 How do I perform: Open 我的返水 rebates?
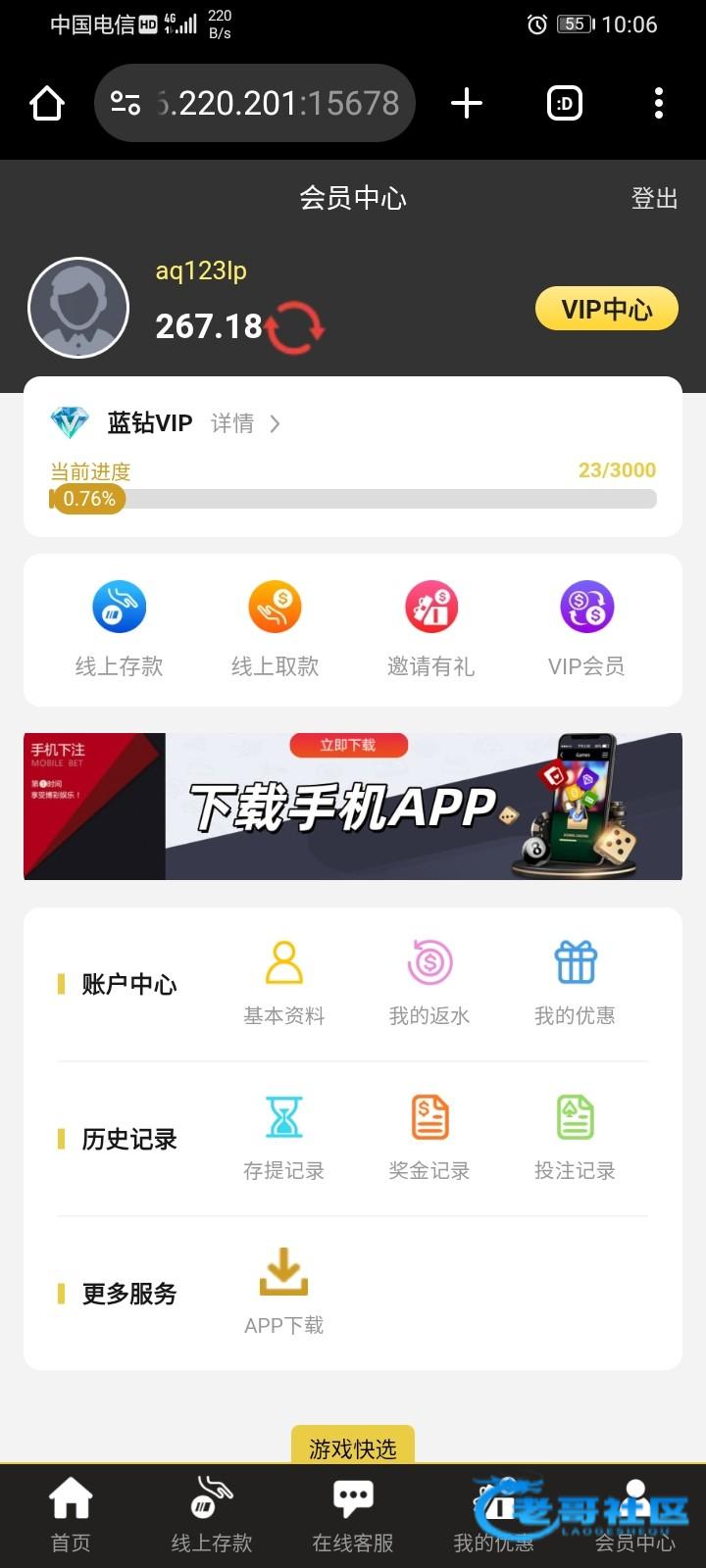click(429, 982)
